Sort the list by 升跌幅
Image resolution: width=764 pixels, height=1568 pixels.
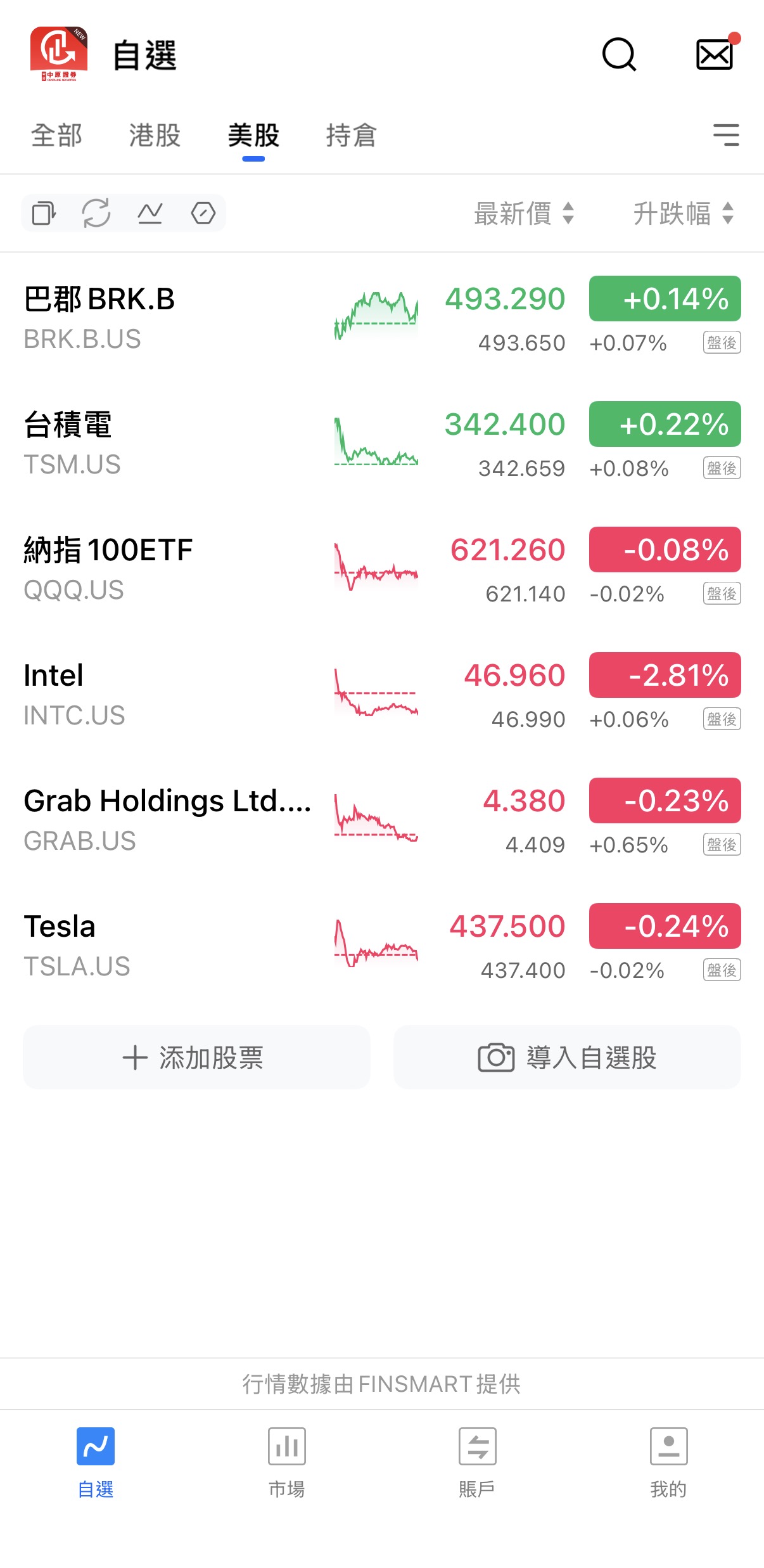click(x=683, y=214)
